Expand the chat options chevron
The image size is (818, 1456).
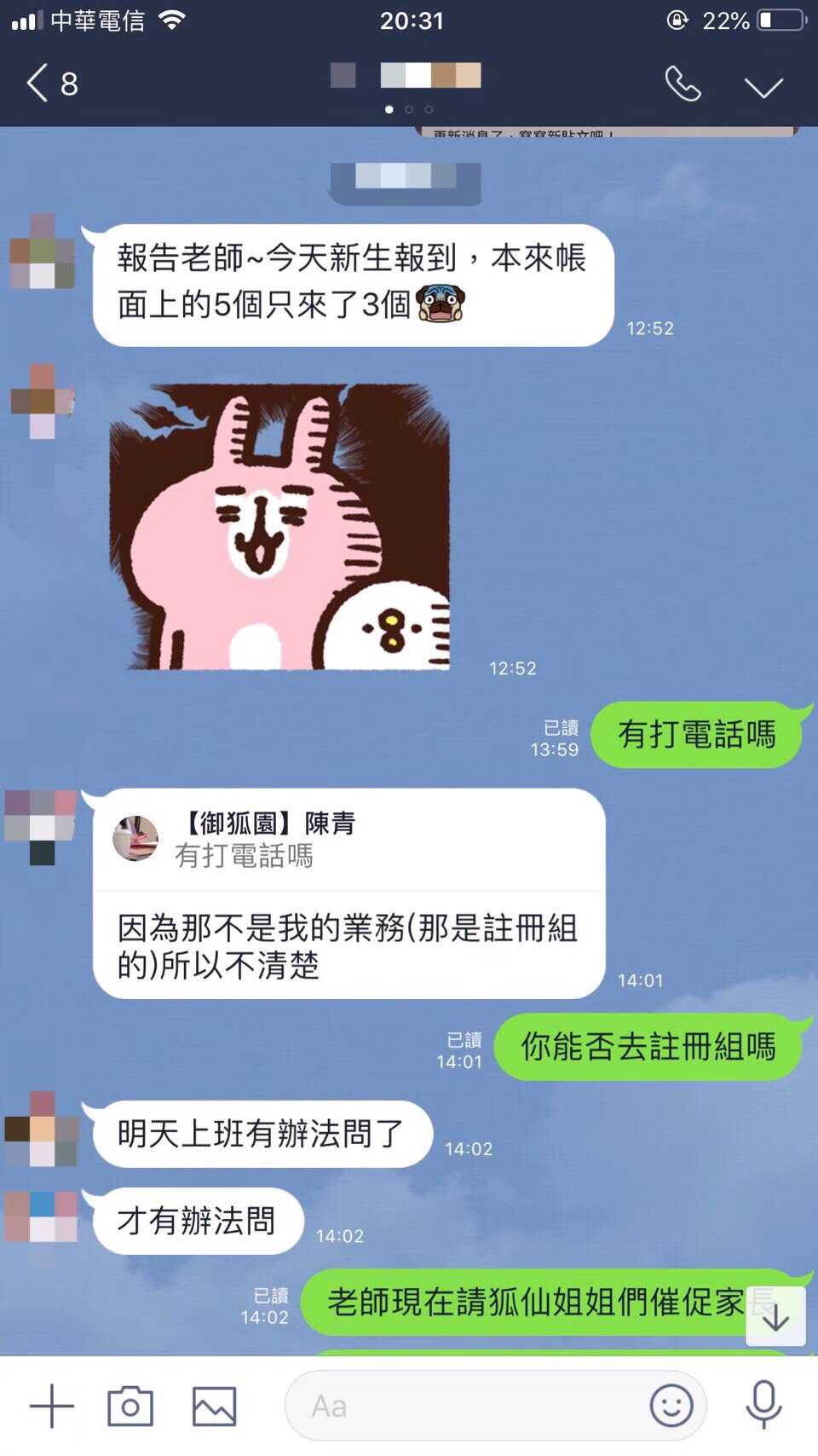[x=763, y=86]
